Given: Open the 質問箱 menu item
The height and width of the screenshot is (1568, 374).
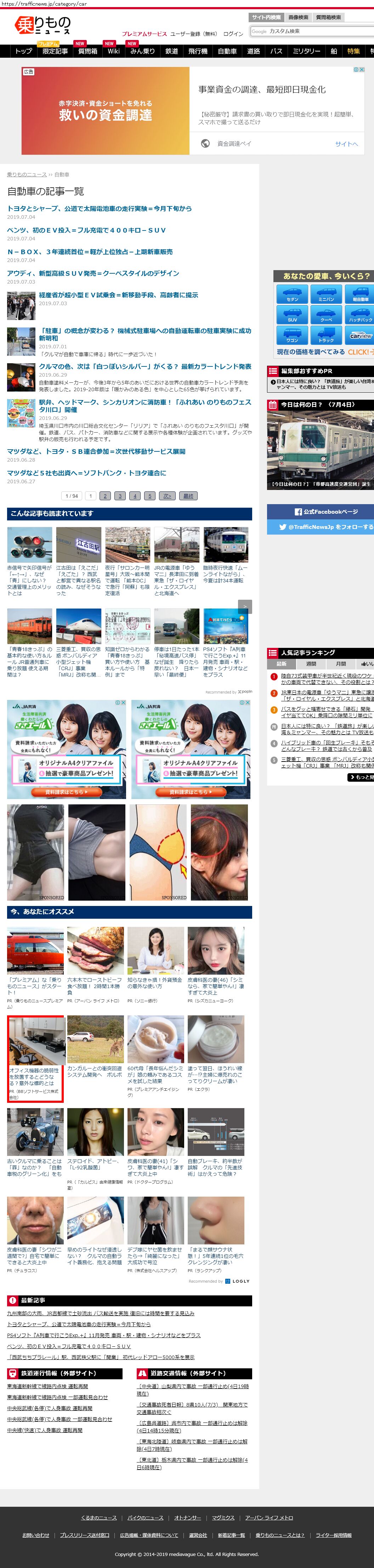Looking at the screenshot, I should pos(88,51).
